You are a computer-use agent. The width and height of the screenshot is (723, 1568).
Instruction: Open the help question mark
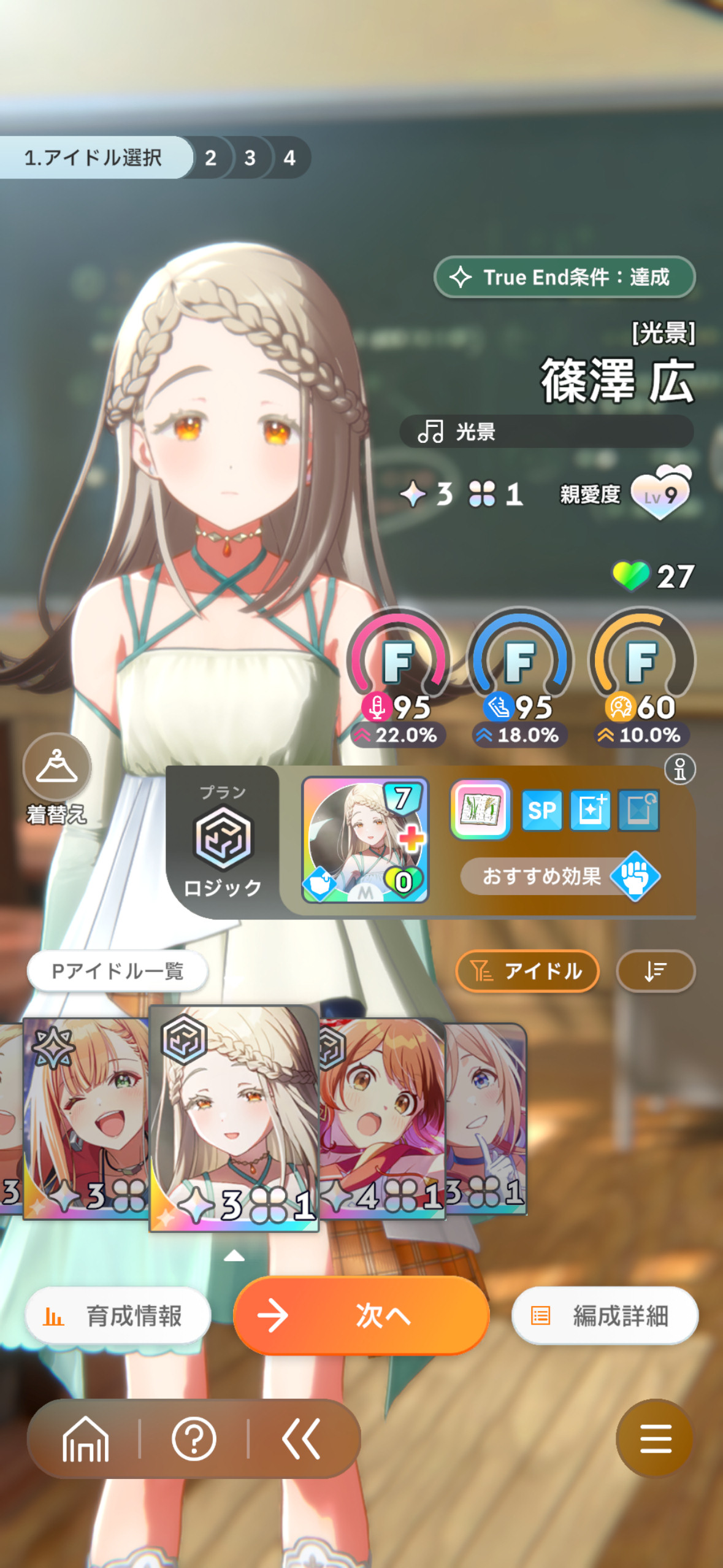[194, 1439]
